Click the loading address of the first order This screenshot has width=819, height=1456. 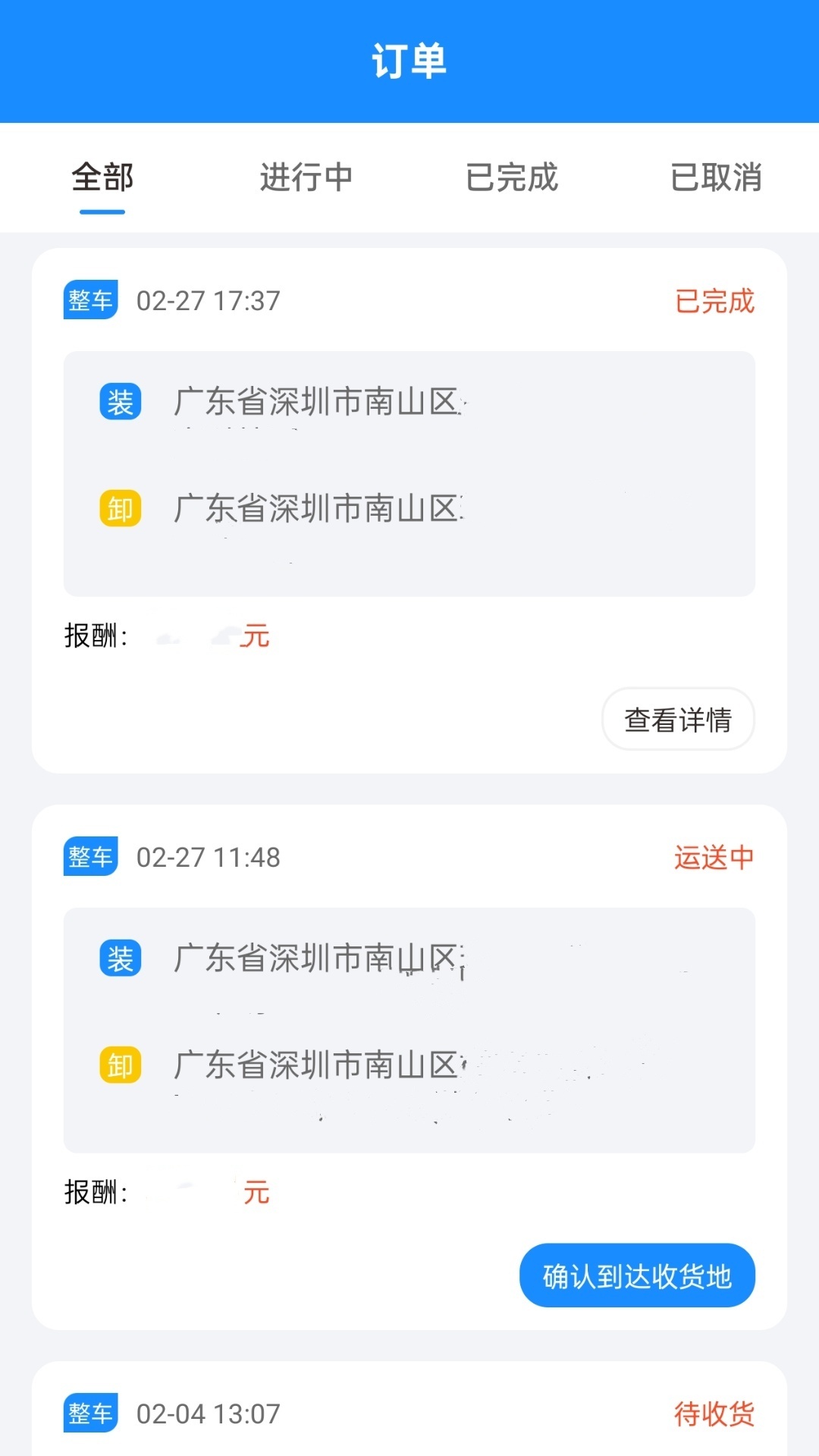click(x=318, y=402)
